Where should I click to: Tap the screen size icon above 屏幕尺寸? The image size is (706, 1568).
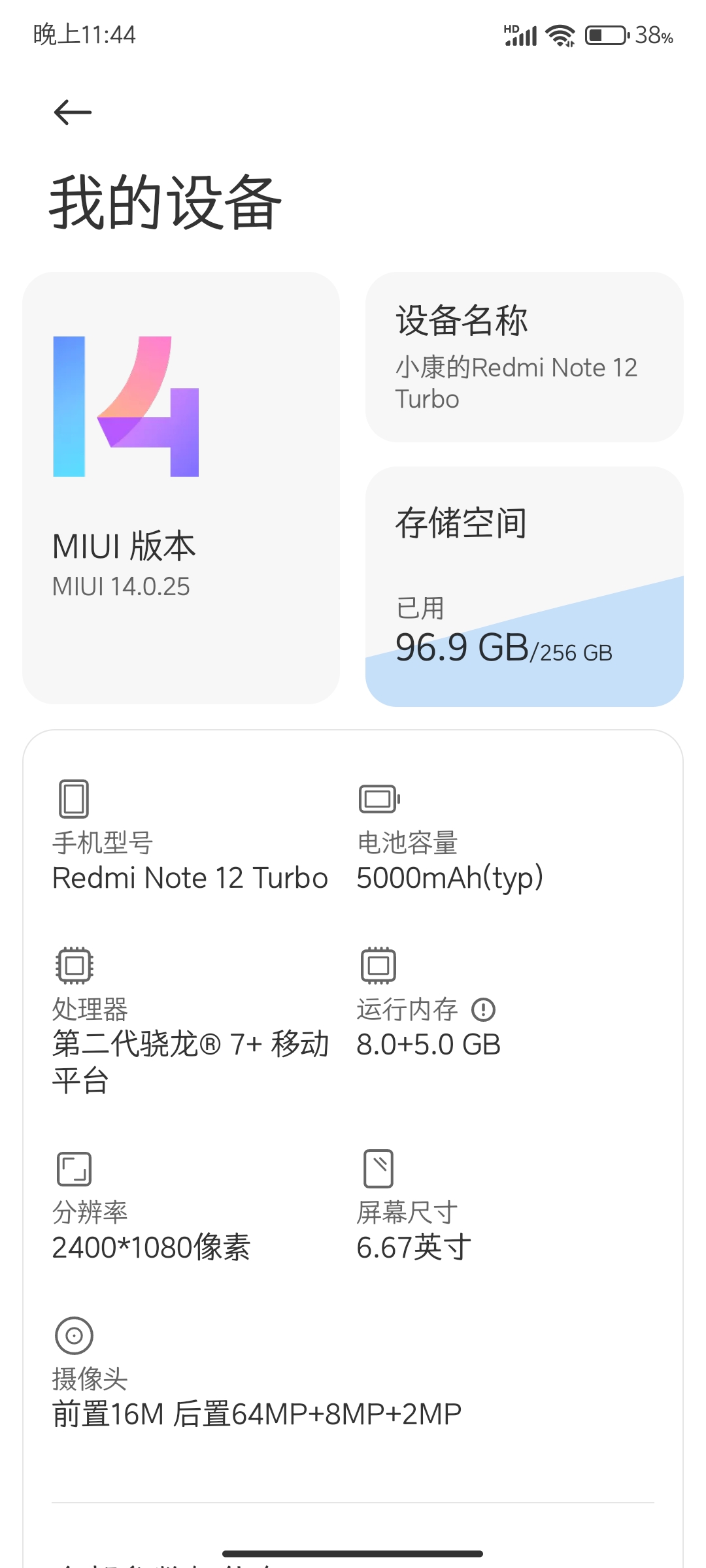pos(377,1169)
